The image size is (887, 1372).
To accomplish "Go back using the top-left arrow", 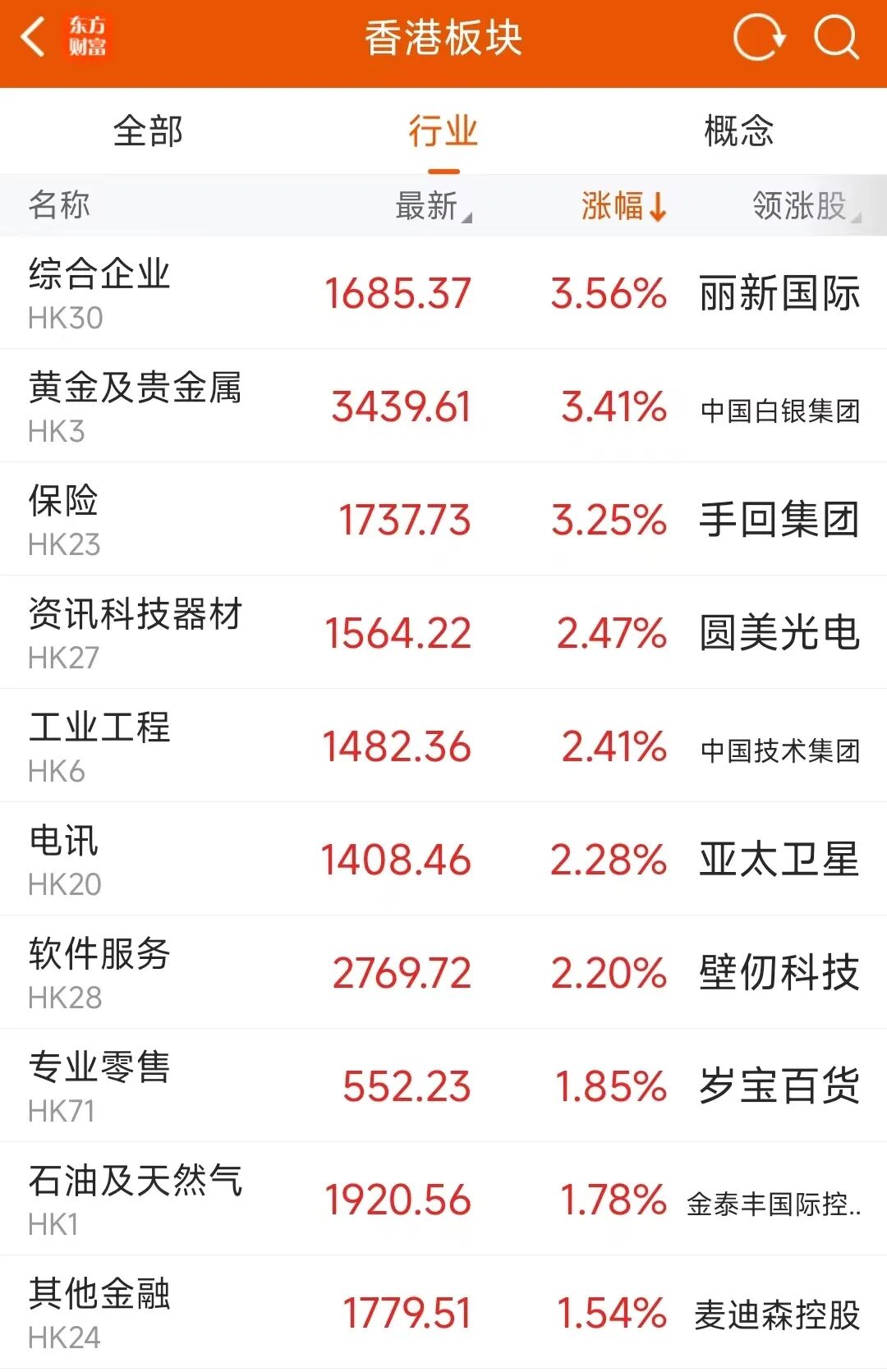I will (33, 38).
